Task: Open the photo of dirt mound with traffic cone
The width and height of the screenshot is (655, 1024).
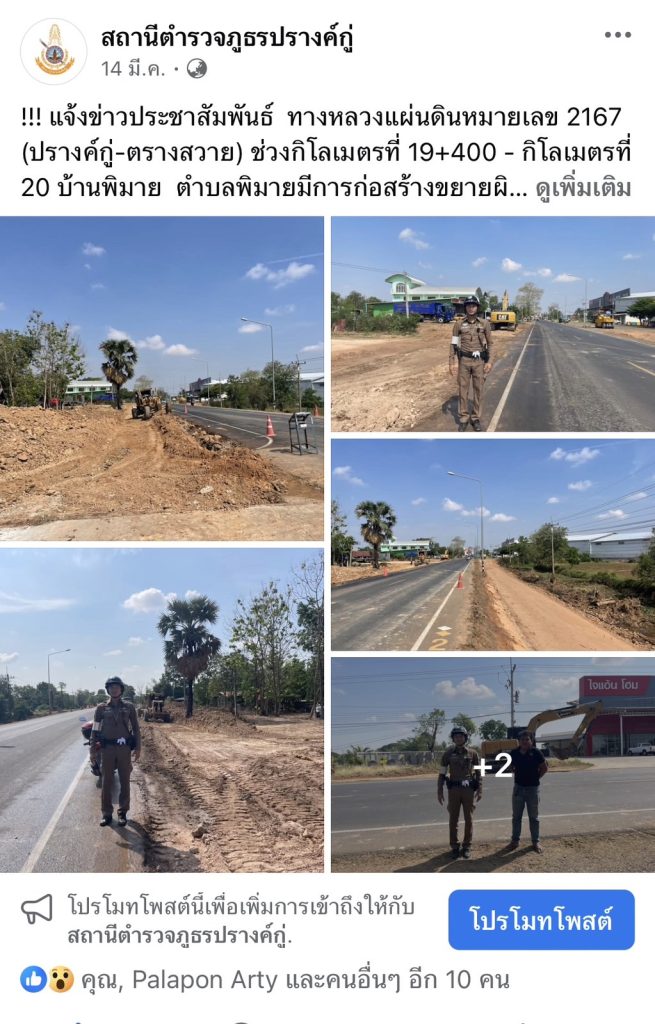Action: coord(161,379)
